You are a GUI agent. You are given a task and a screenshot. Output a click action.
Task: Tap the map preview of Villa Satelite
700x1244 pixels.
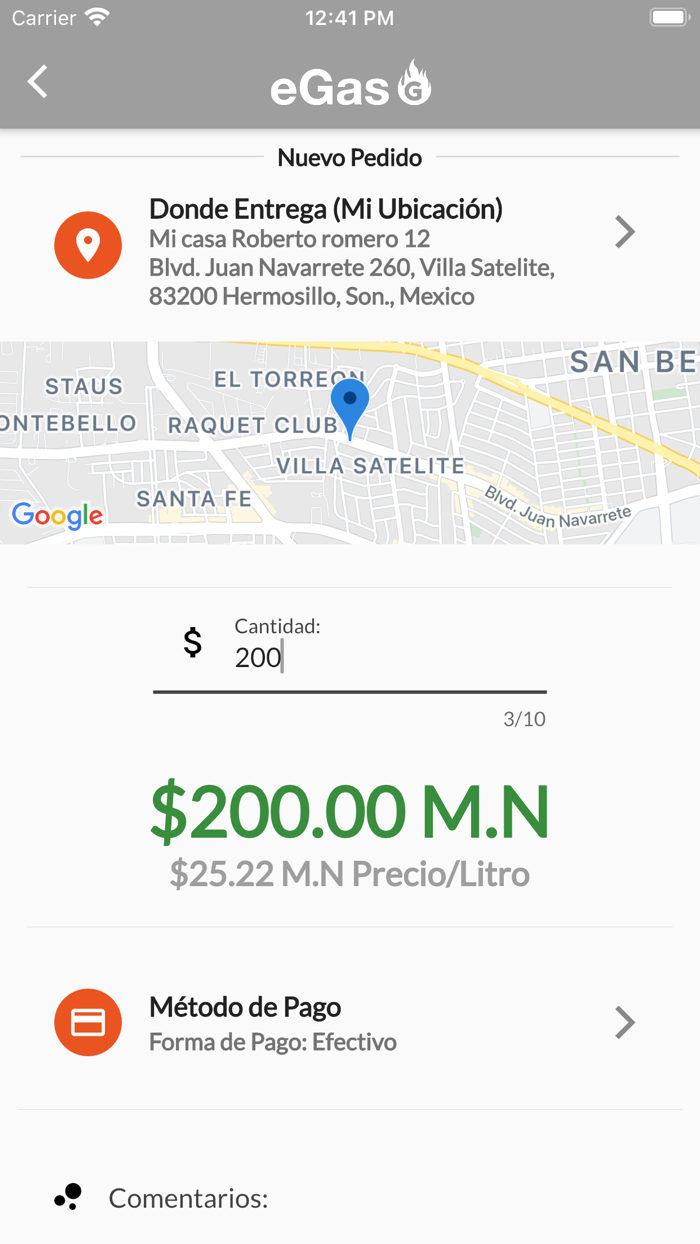pos(350,443)
